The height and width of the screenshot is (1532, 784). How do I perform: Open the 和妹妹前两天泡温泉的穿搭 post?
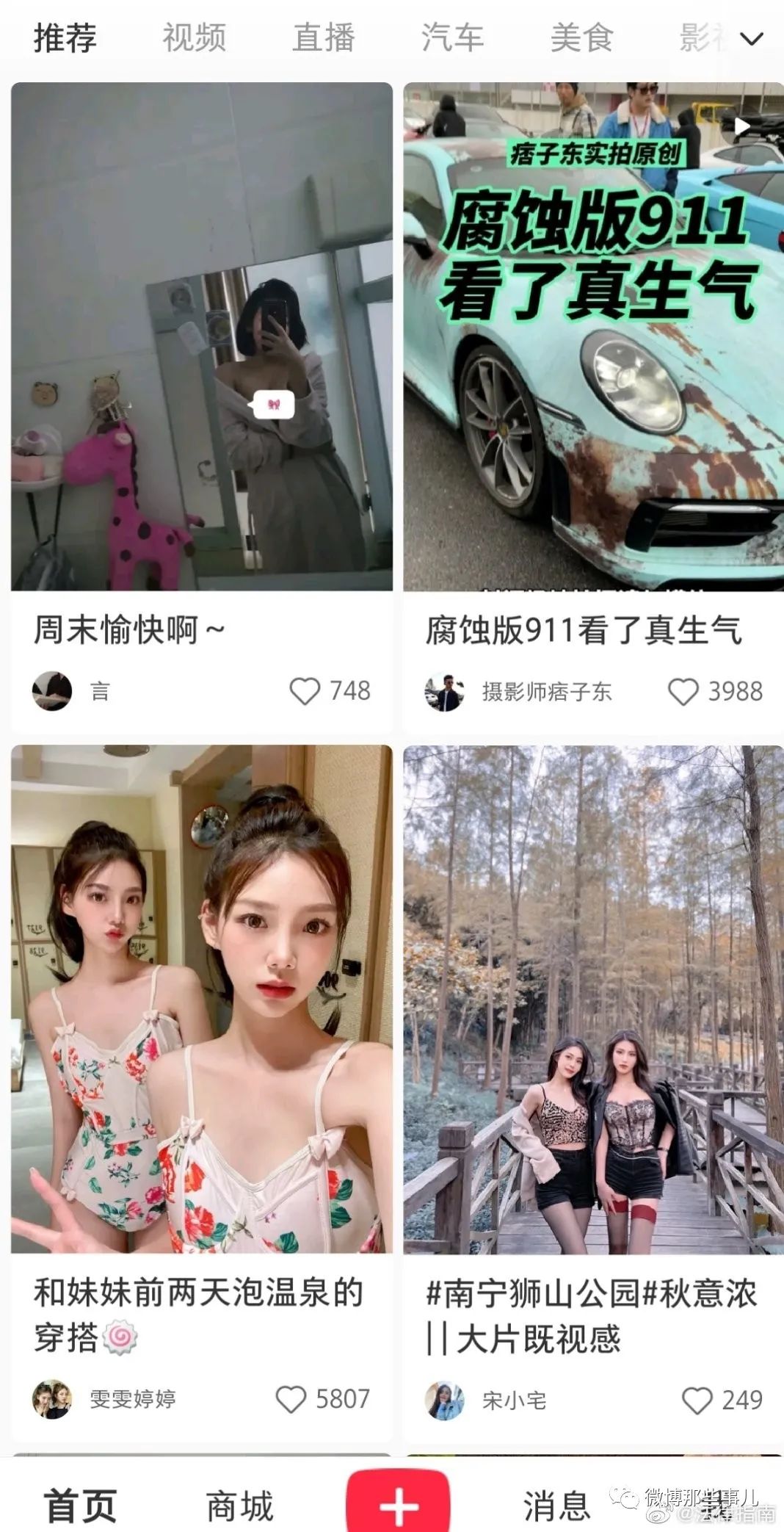tap(202, 999)
